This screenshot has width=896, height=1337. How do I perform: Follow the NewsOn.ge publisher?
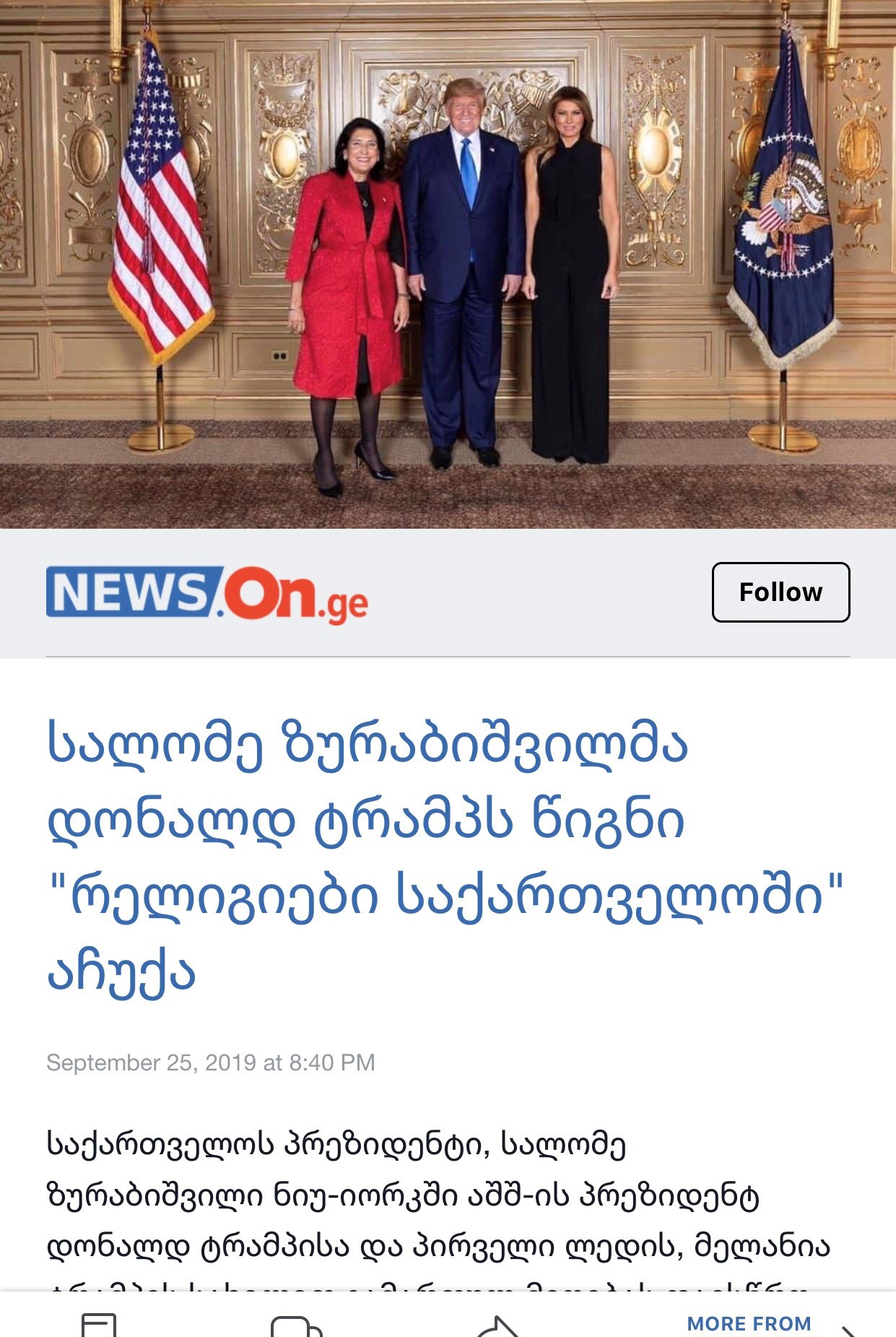pos(780,592)
